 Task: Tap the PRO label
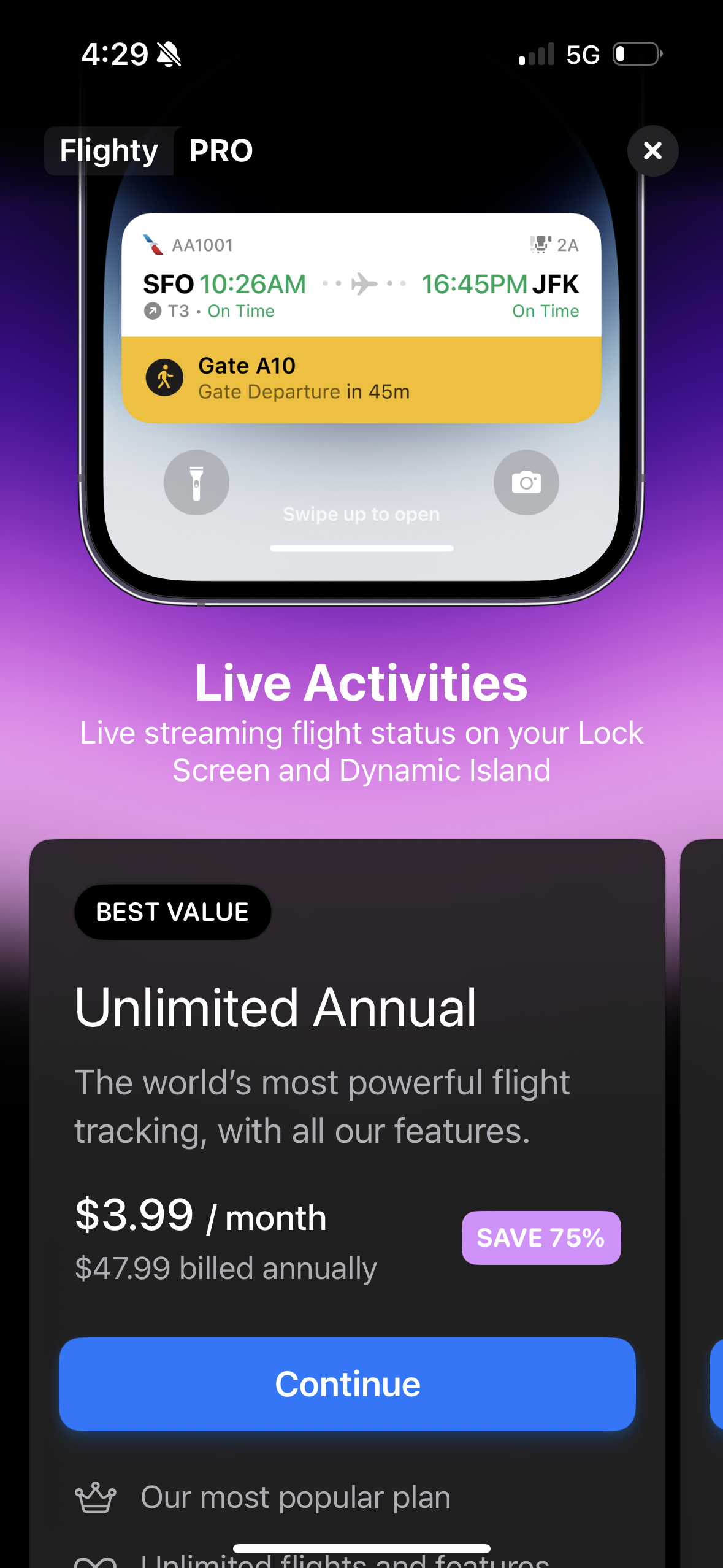[x=220, y=151]
